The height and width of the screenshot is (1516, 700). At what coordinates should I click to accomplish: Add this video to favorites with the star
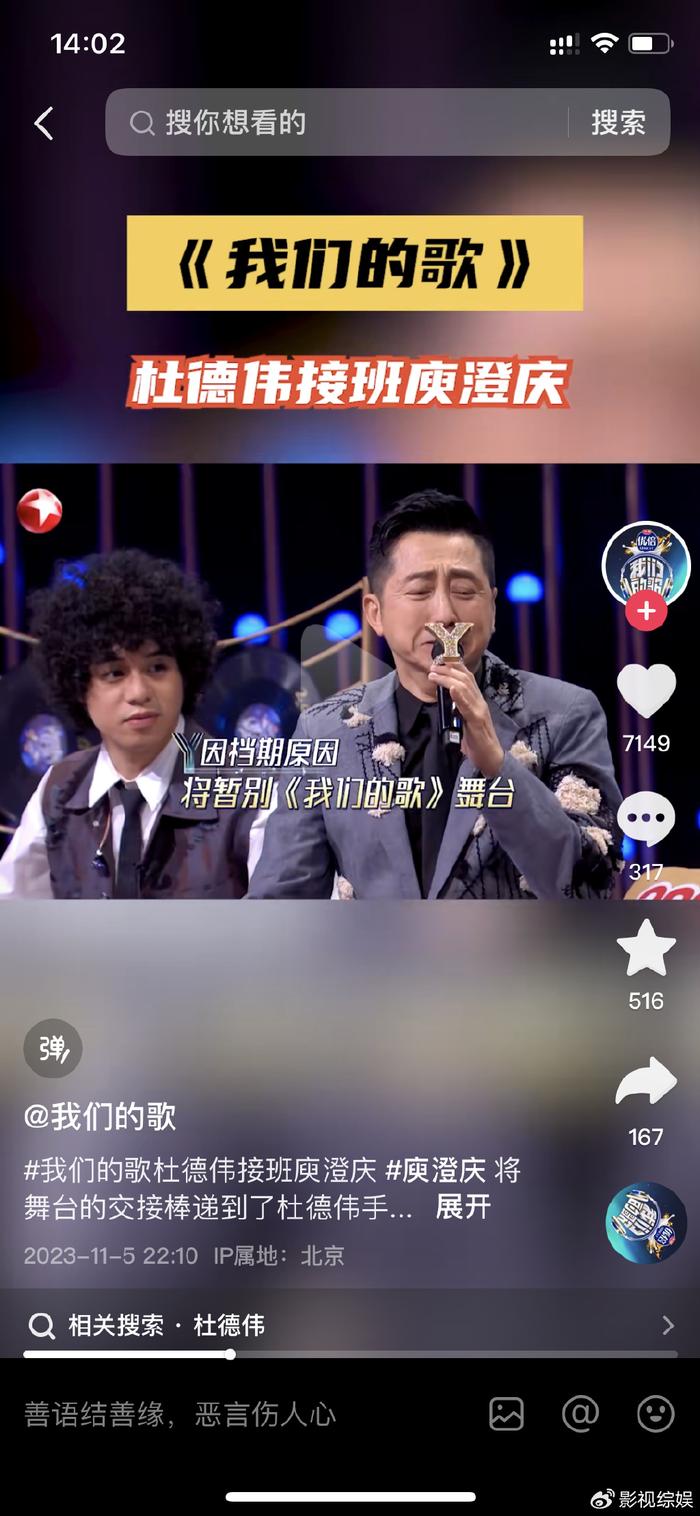click(x=646, y=948)
